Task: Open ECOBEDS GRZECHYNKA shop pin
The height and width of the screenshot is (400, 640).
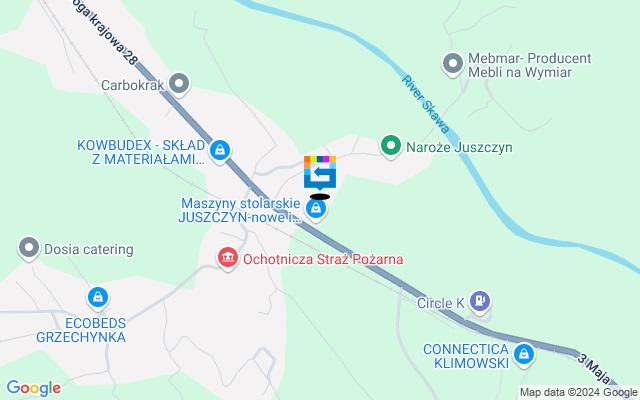Action: tap(98, 297)
